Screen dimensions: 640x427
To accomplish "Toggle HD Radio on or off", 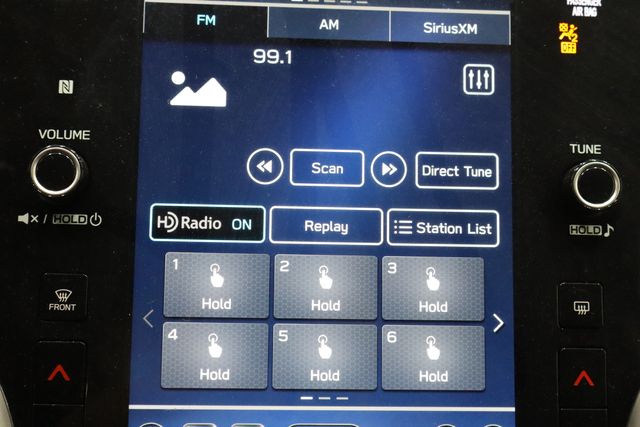I will (x=208, y=224).
